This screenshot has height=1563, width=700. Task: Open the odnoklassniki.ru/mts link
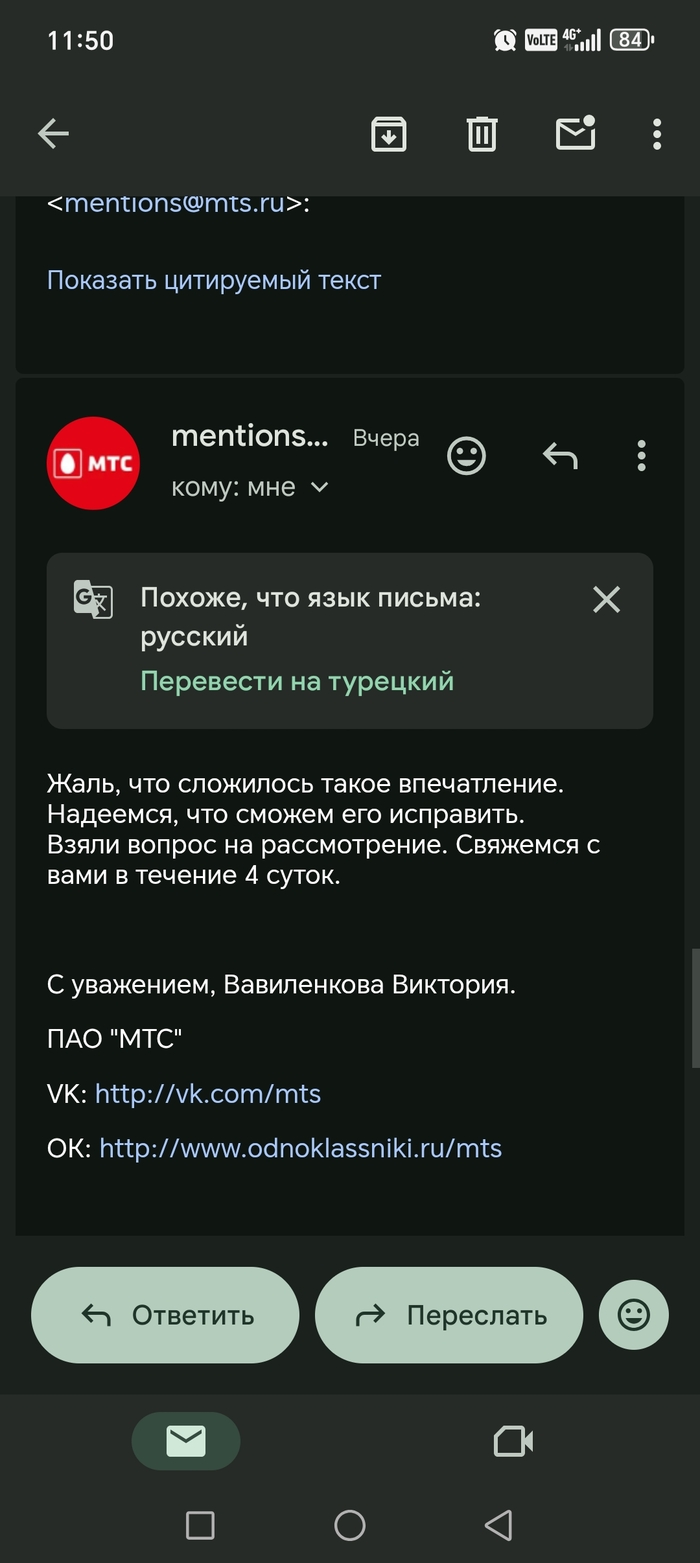click(300, 1147)
